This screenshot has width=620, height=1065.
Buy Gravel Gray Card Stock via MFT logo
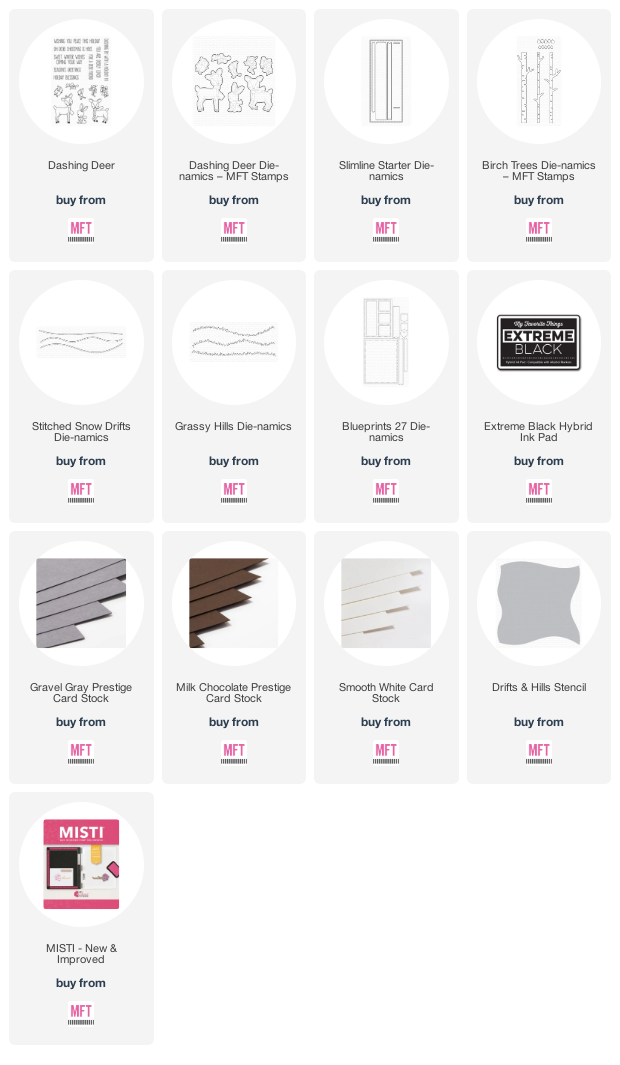pyautogui.click(x=81, y=751)
